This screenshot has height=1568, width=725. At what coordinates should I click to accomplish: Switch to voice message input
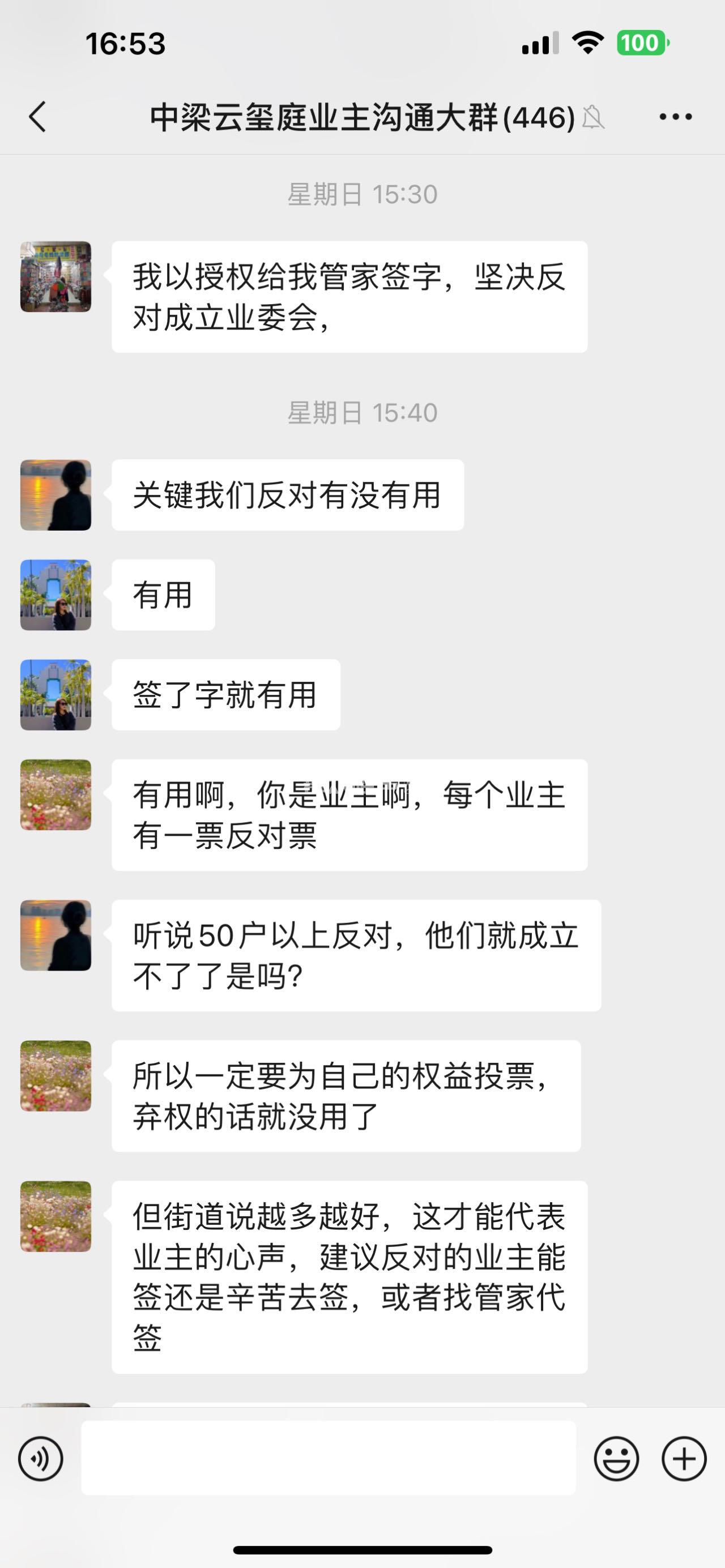pos(41,1459)
